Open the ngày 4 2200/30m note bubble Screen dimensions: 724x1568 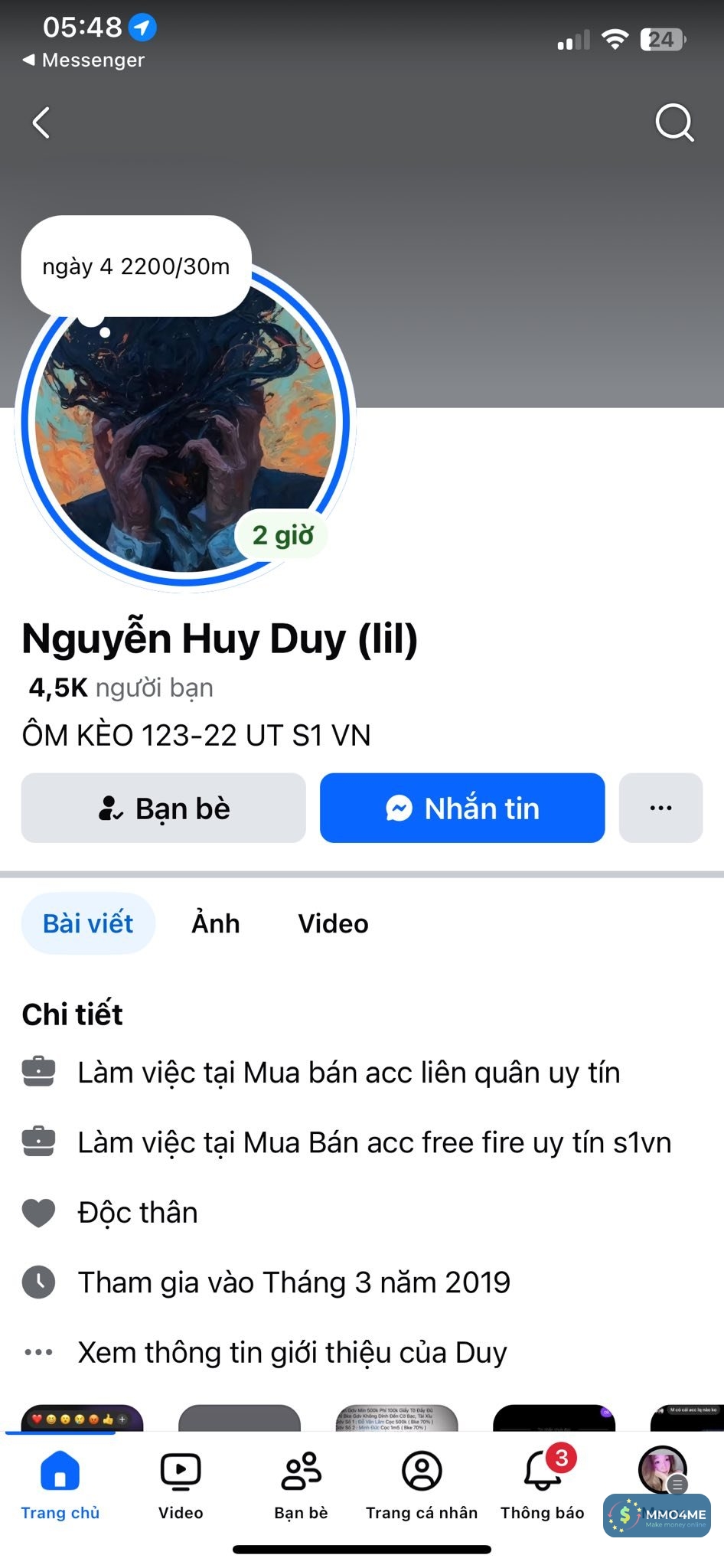tap(136, 266)
